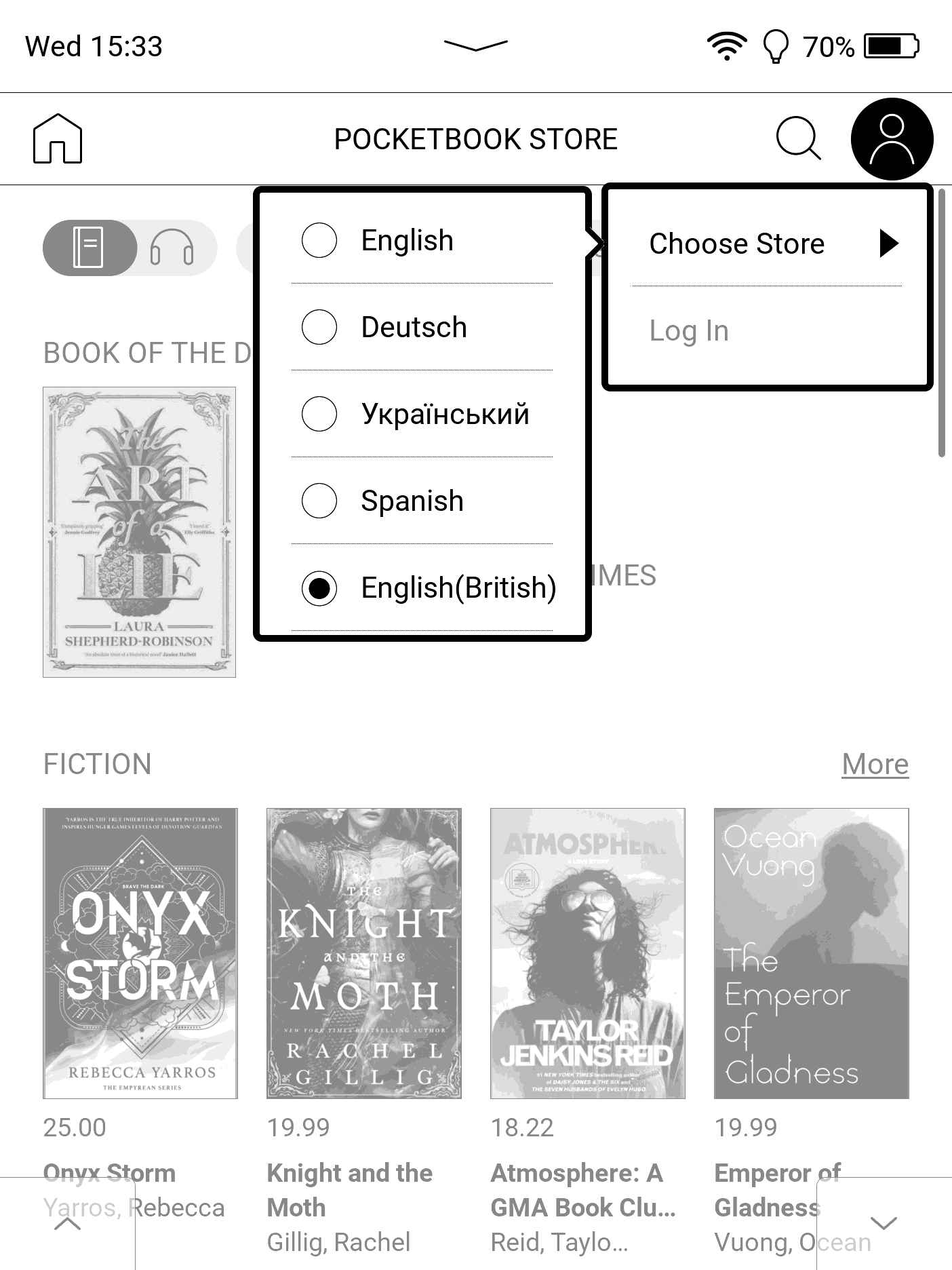Select the Український store option
The height and width of the screenshot is (1270, 952).
click(444, 414)
